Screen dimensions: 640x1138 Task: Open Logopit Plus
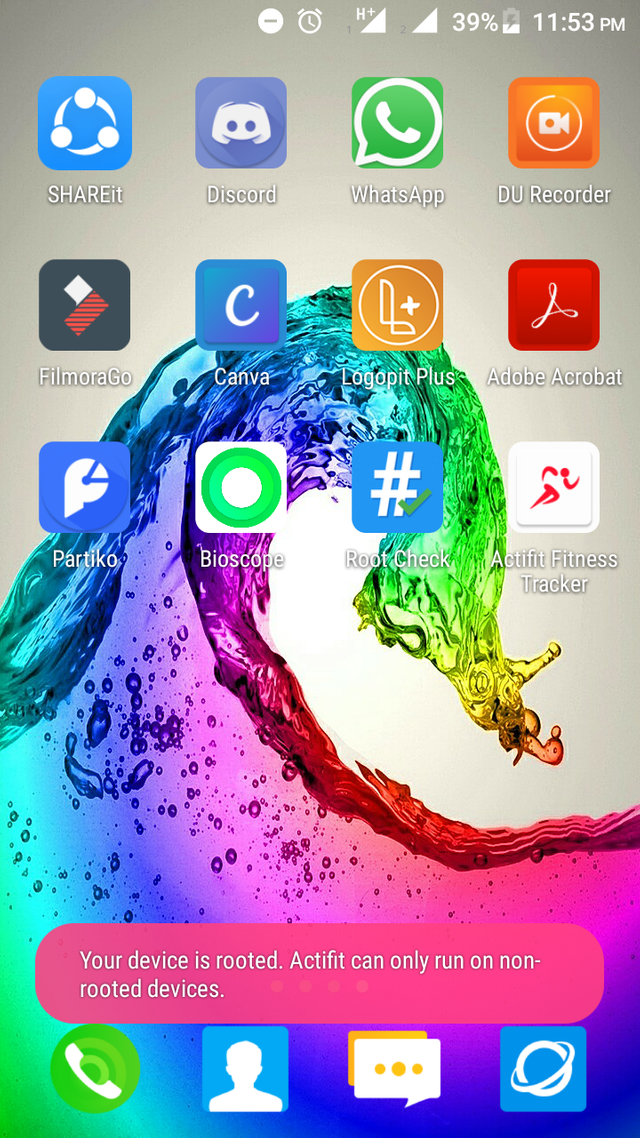click(397, 305)
